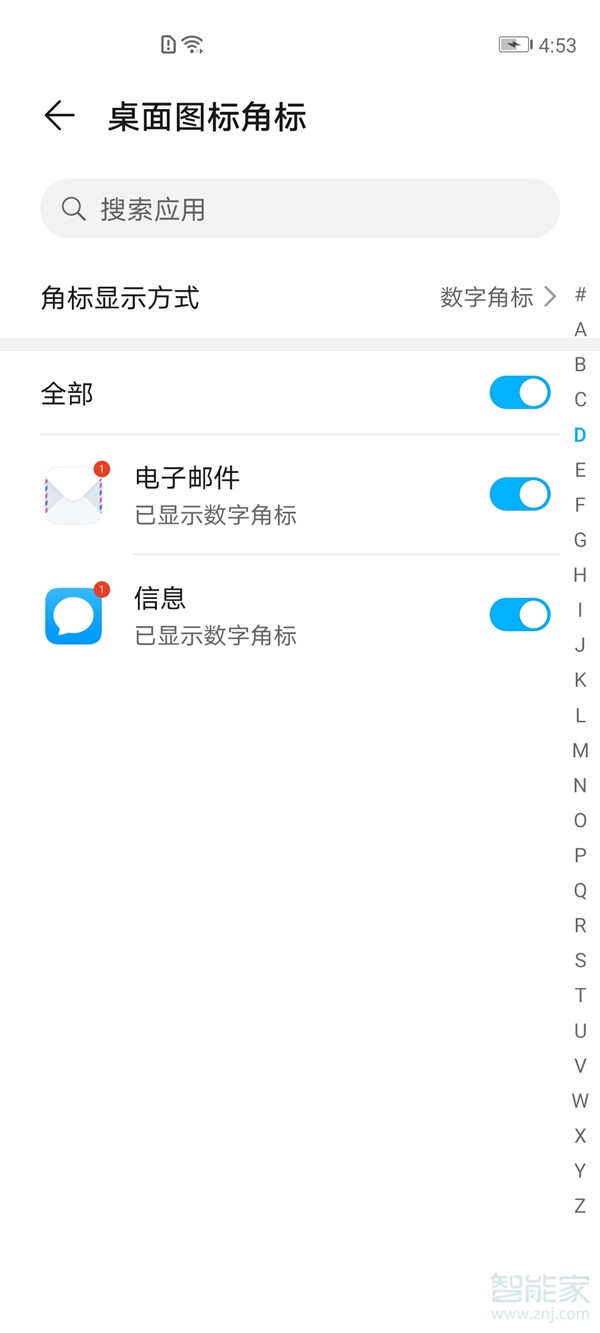The width and height of the screenshot is (600, 1333).
Task: Jump to letter A in index
Action: tap(580, 330)
